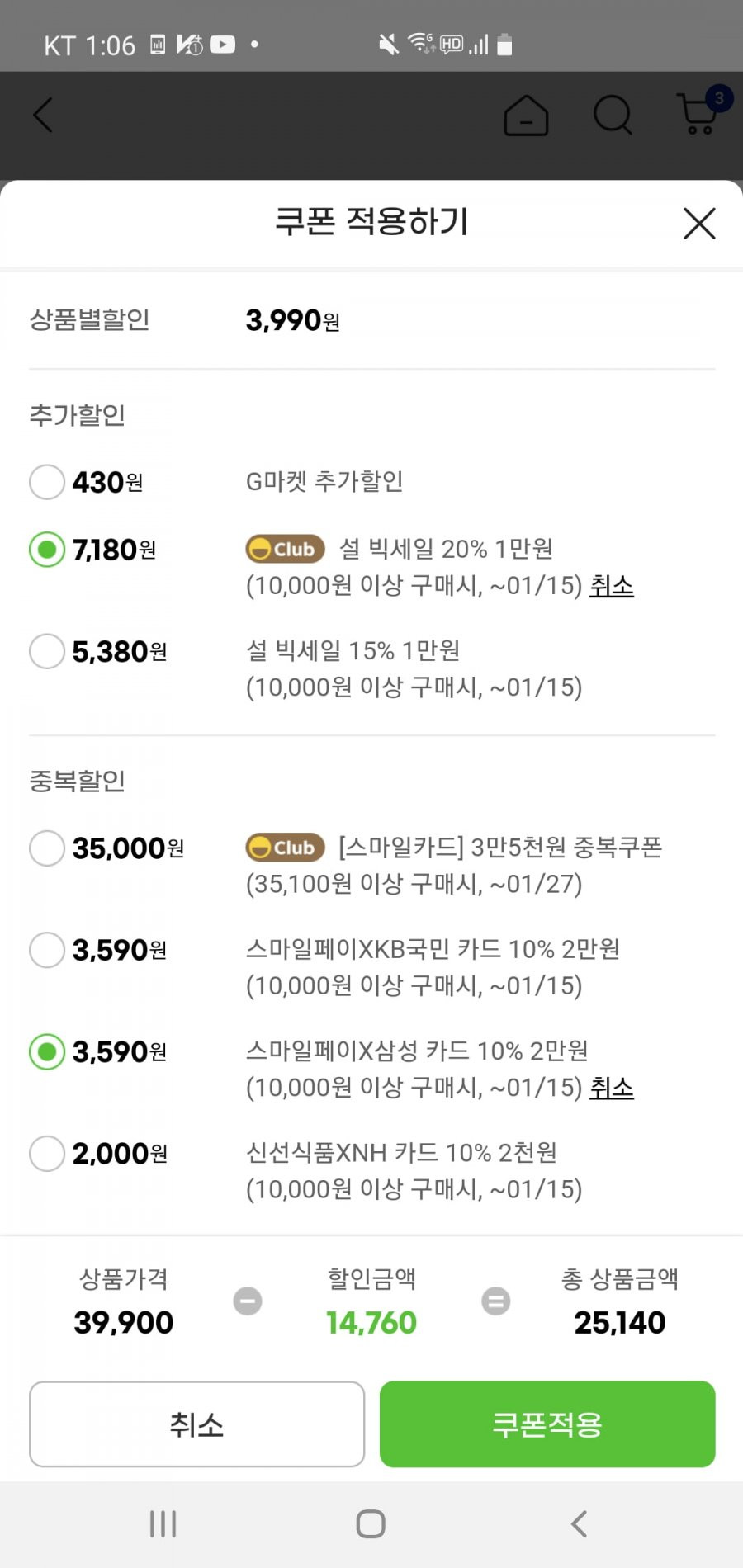Tap 취소 link on 스마일페이X삼성 카드 coupon
The image size is (743, 1568).
611,1088
